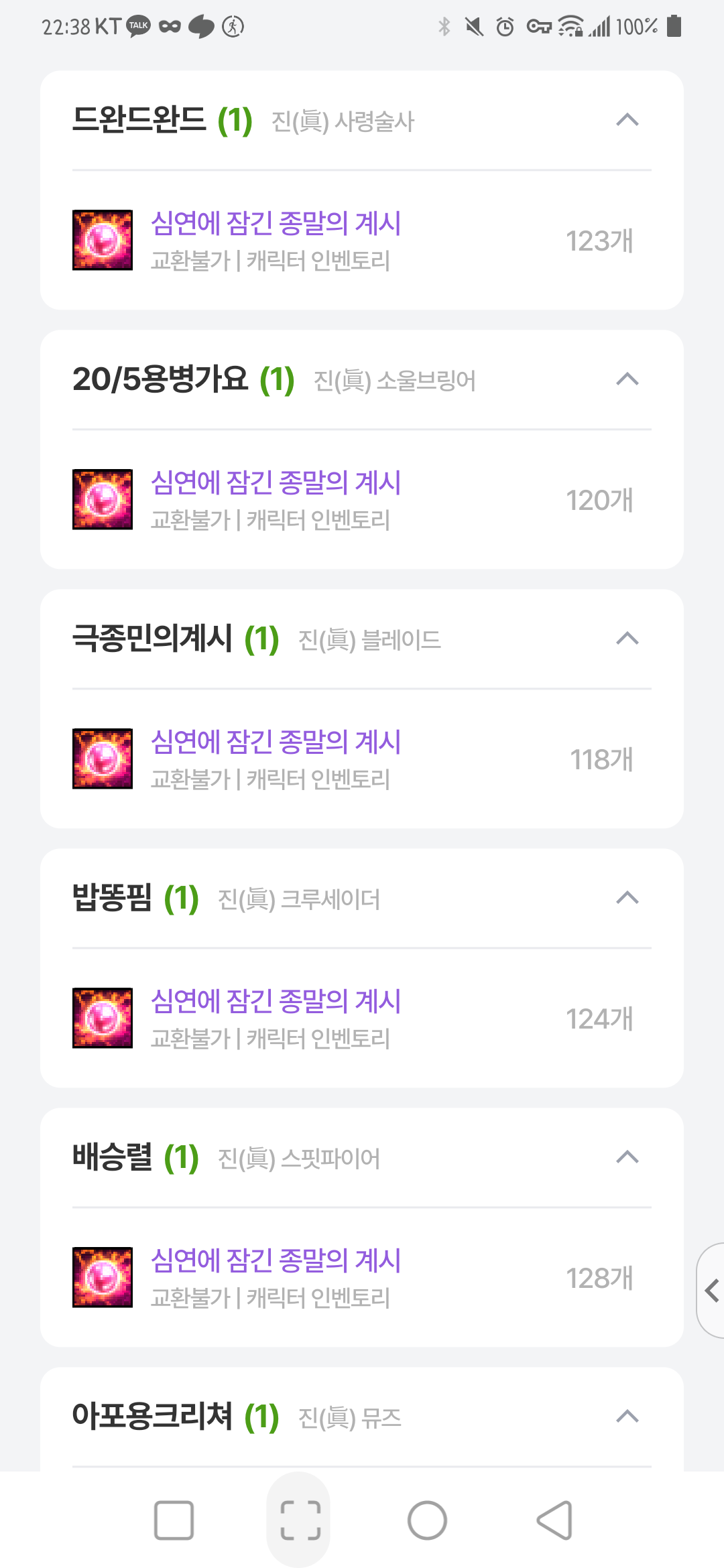This screenshot has width=724, height=1568.
Task: Tap the screen capture scan button
Action: (x=300, y=1520)
